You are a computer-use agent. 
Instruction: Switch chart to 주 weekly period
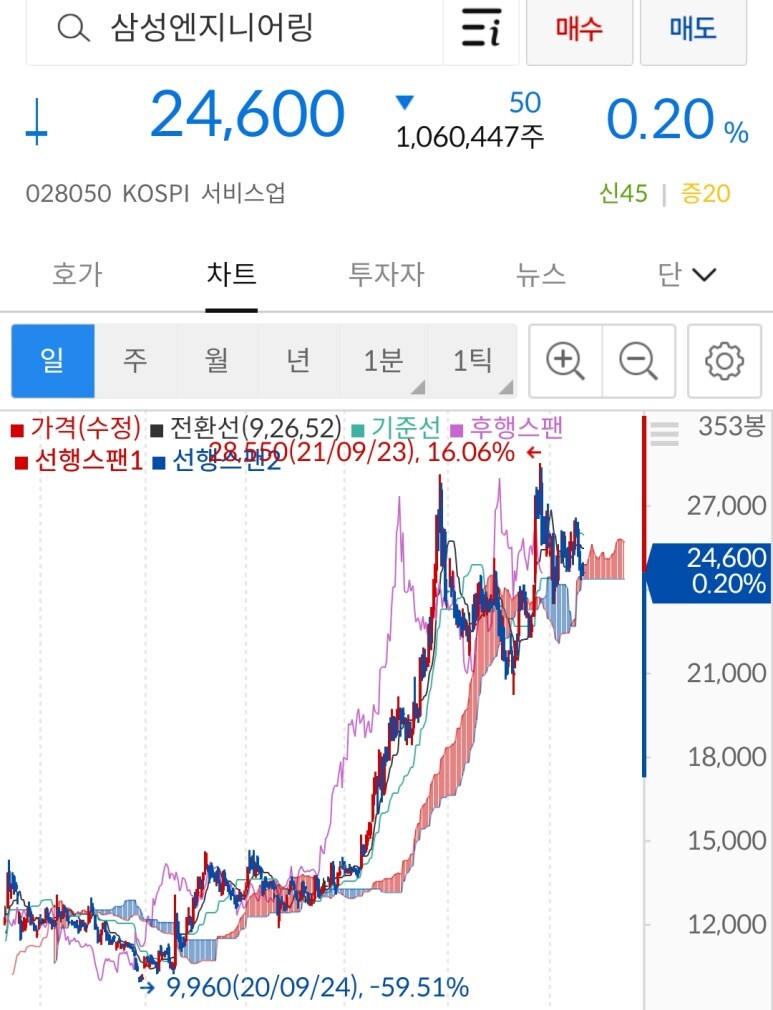click(135, 361)
